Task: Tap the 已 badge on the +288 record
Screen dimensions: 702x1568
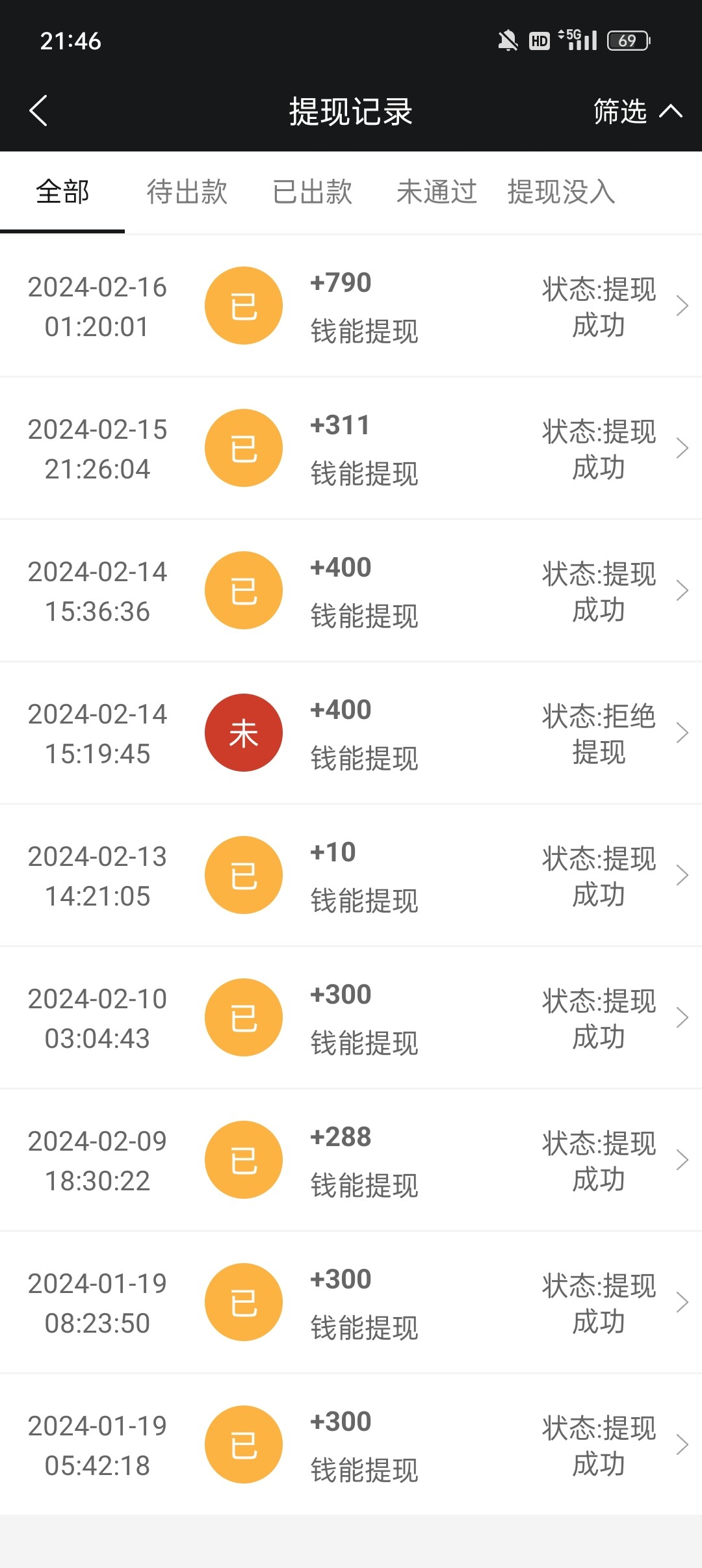Action: coord(243,1160)
